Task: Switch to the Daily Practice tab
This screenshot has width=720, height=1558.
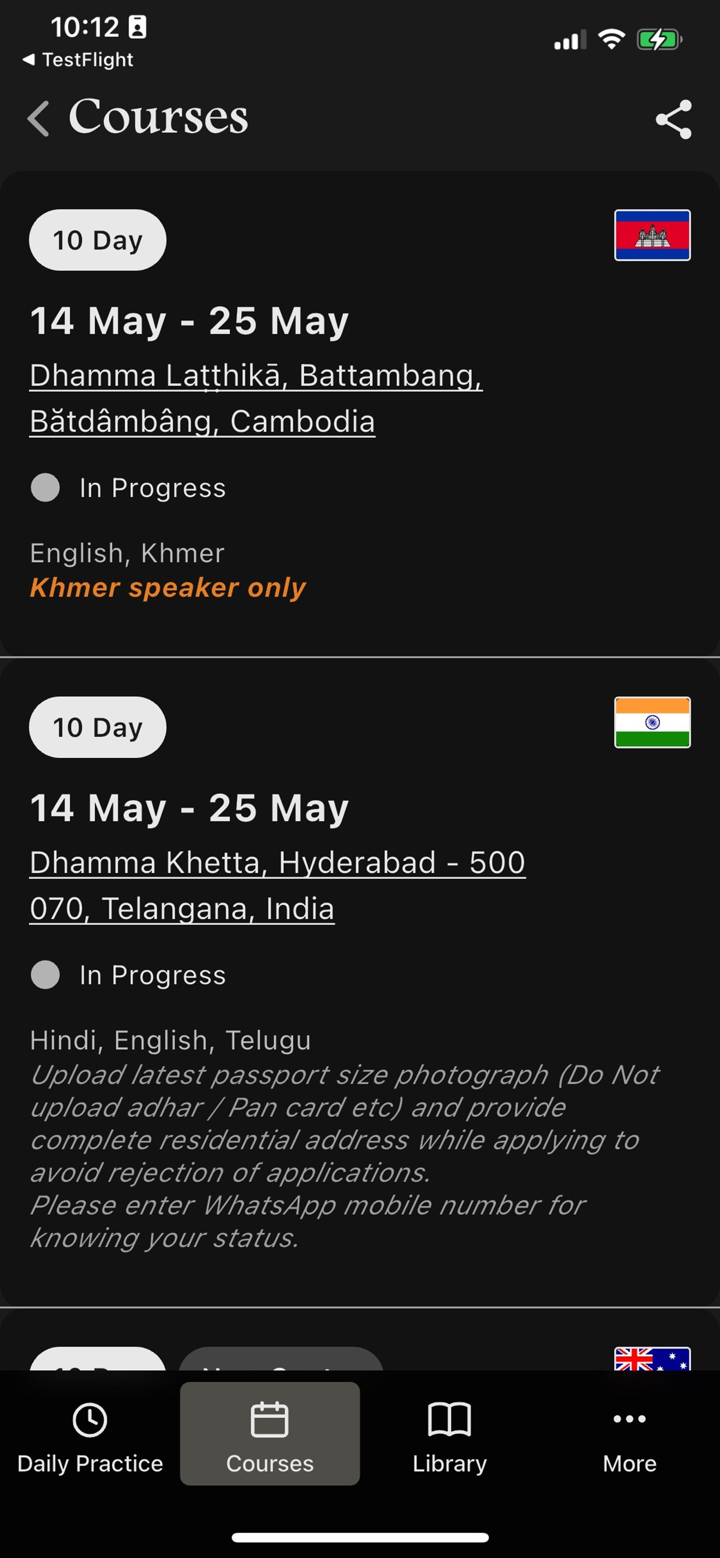Action: (89, 1434)
